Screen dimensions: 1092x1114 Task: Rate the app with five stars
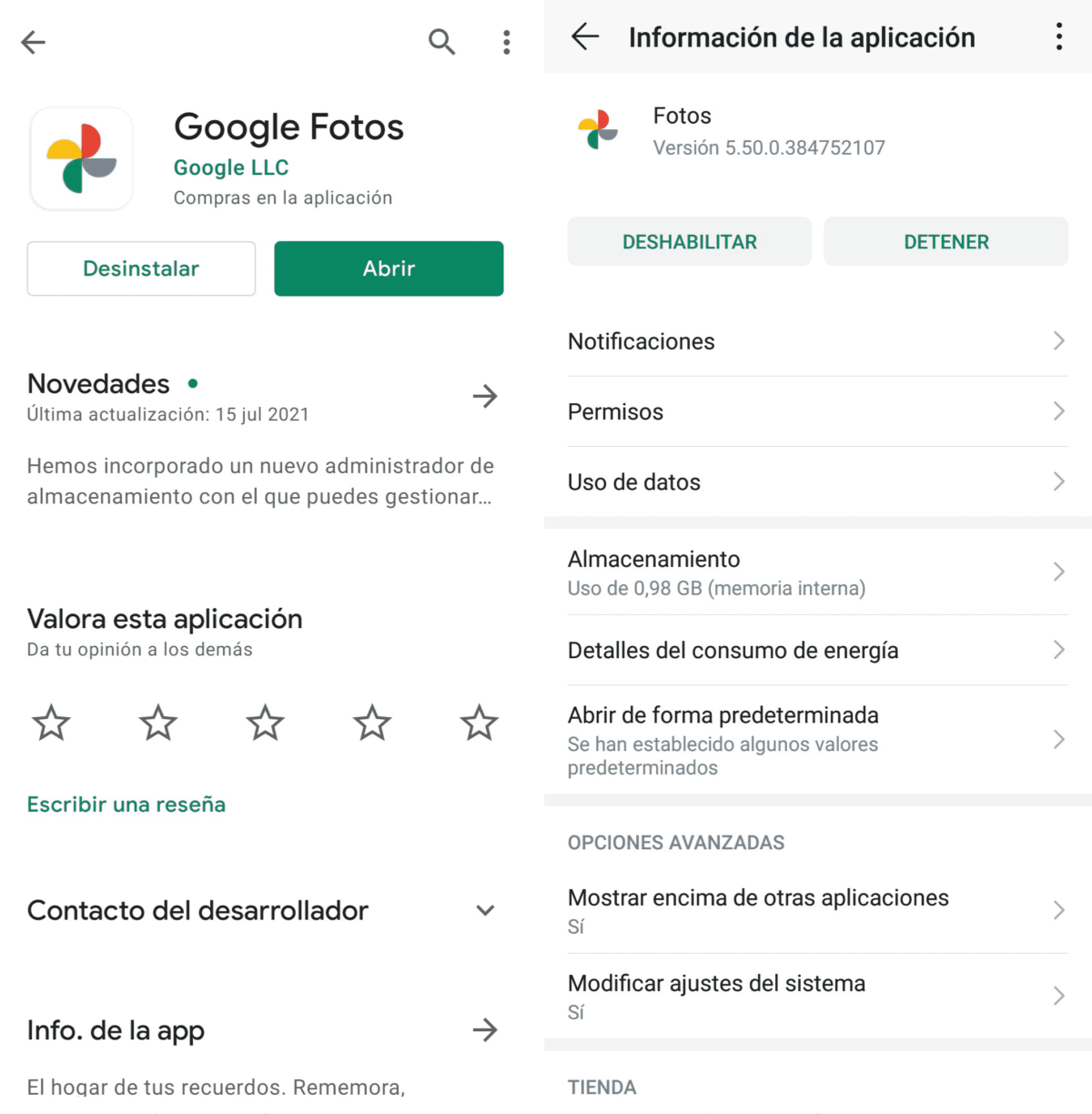click(x=479, y=724)
